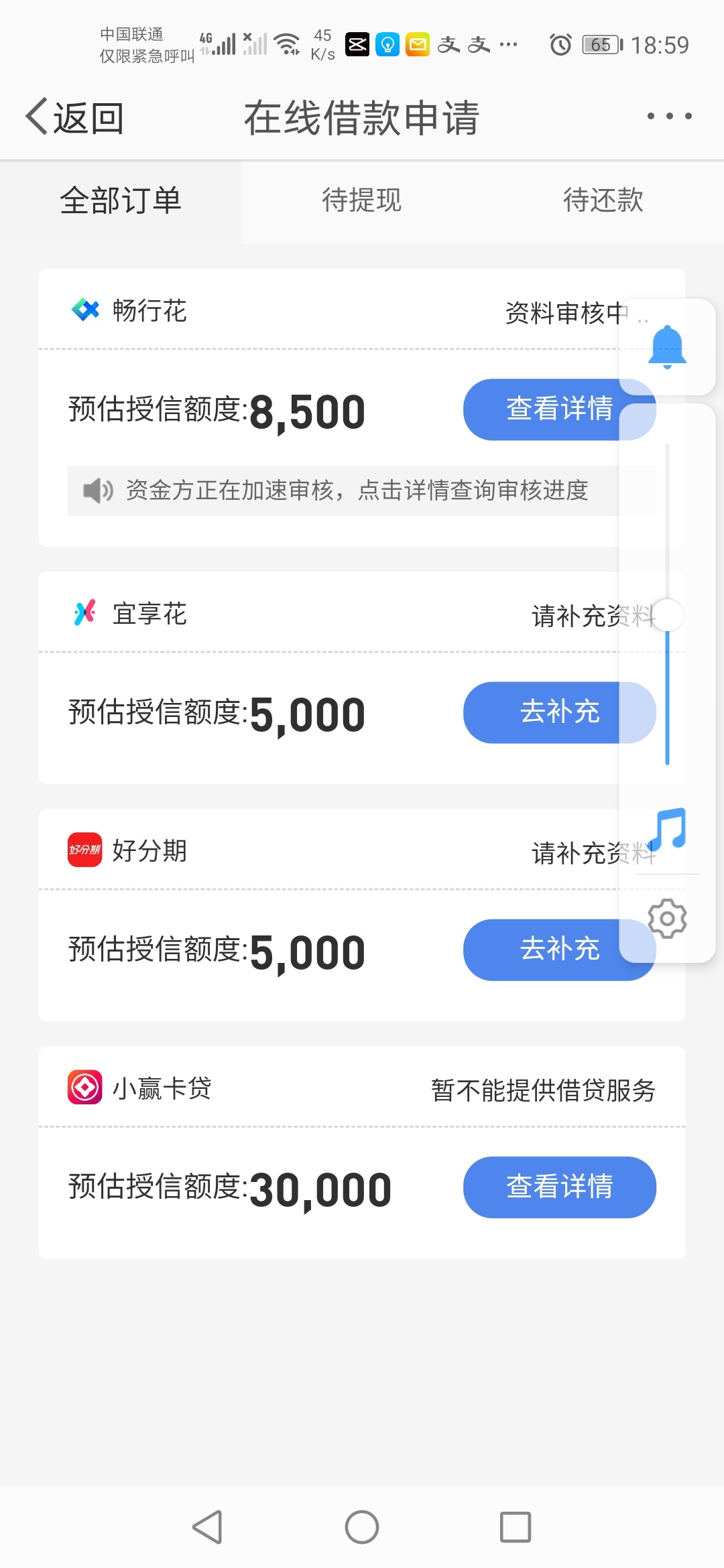The height and width of the screenshot is (1568, 724).
Task: Tap 去补充 for 宜享花
Action: pos(559,712)
